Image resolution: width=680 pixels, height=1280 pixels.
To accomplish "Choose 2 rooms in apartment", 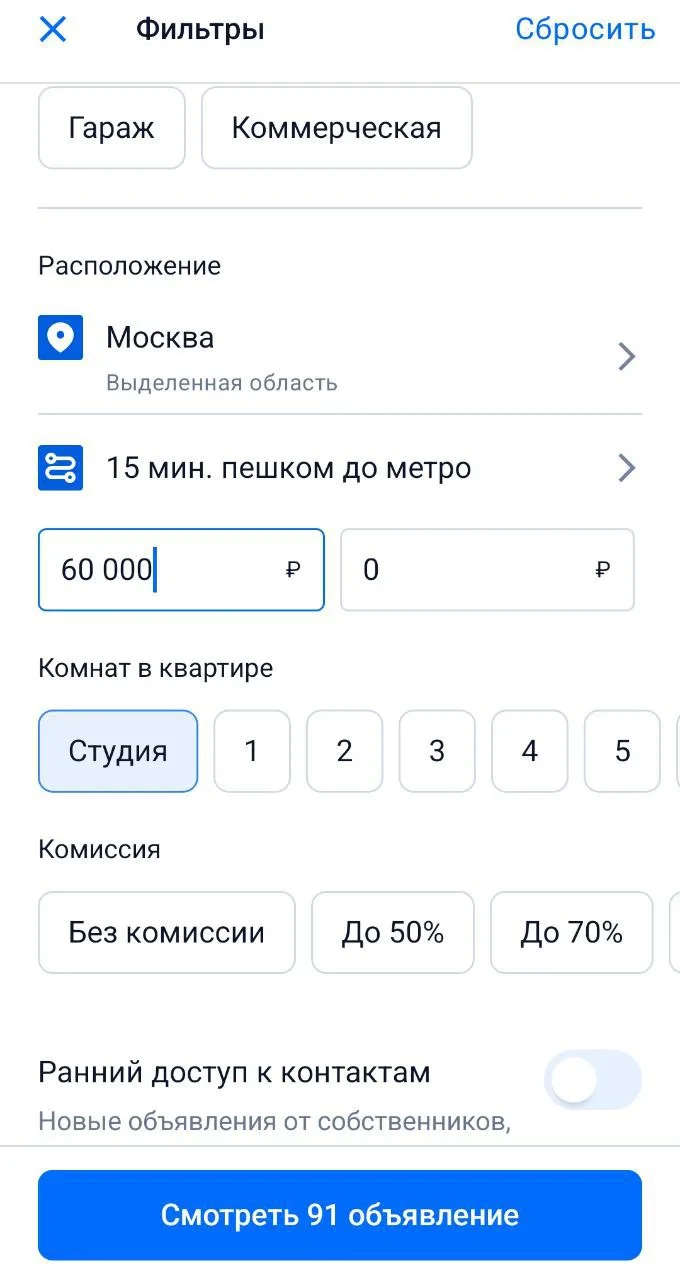I will tap(344, 751).
